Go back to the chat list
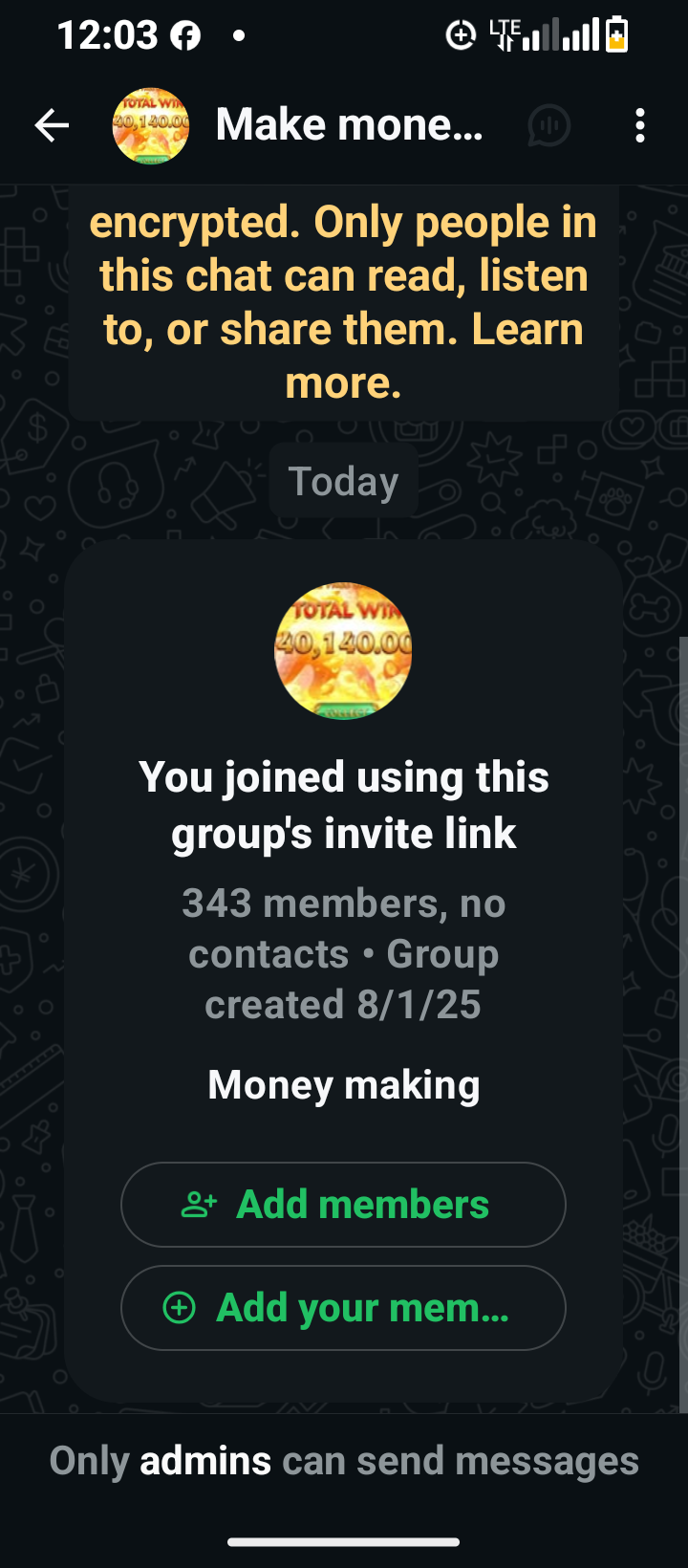This screenshot has height=1568, width=688. pos(52,125)
